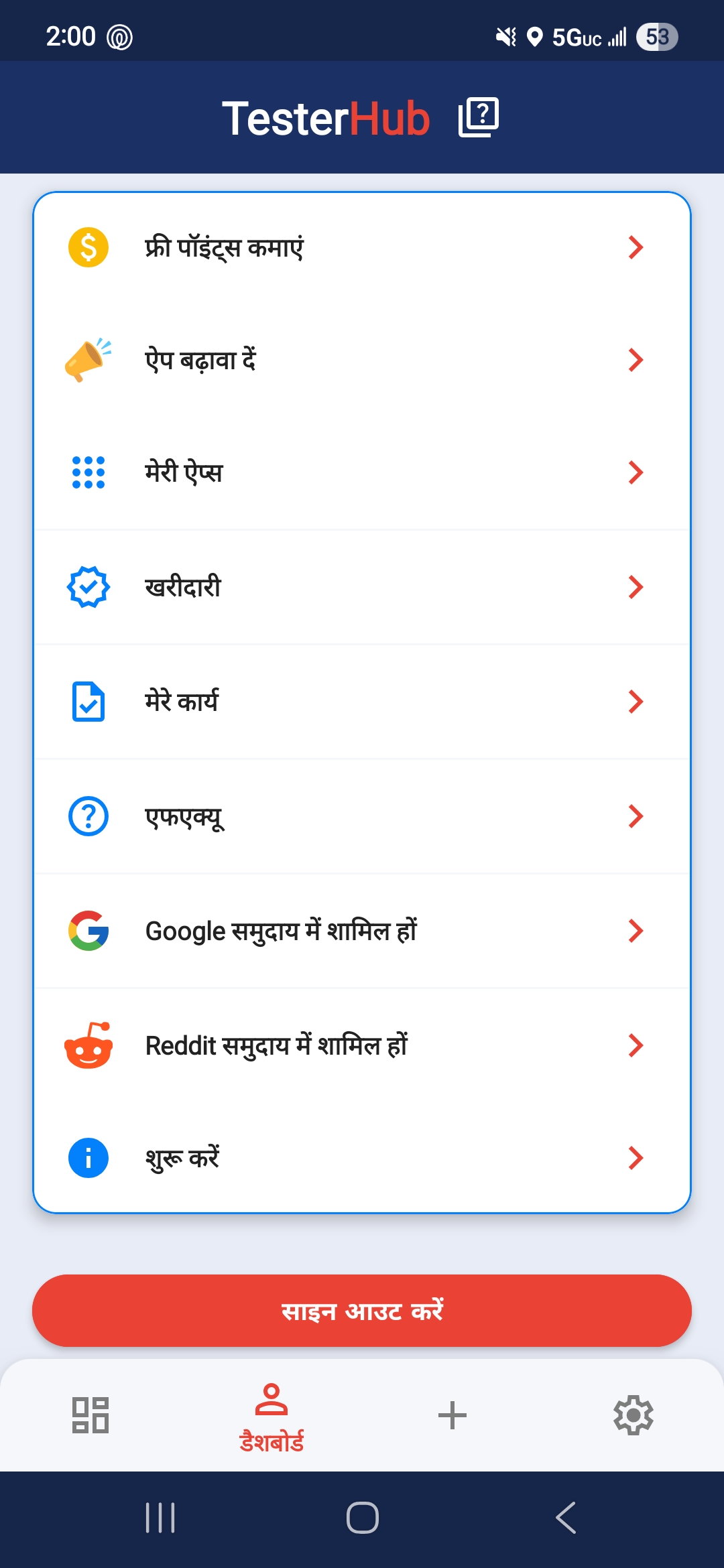The width and height of the screenshot is (724, 1568).
Task: Tap Google समुदाय में शामिल हों link
Action: point(282,930)
